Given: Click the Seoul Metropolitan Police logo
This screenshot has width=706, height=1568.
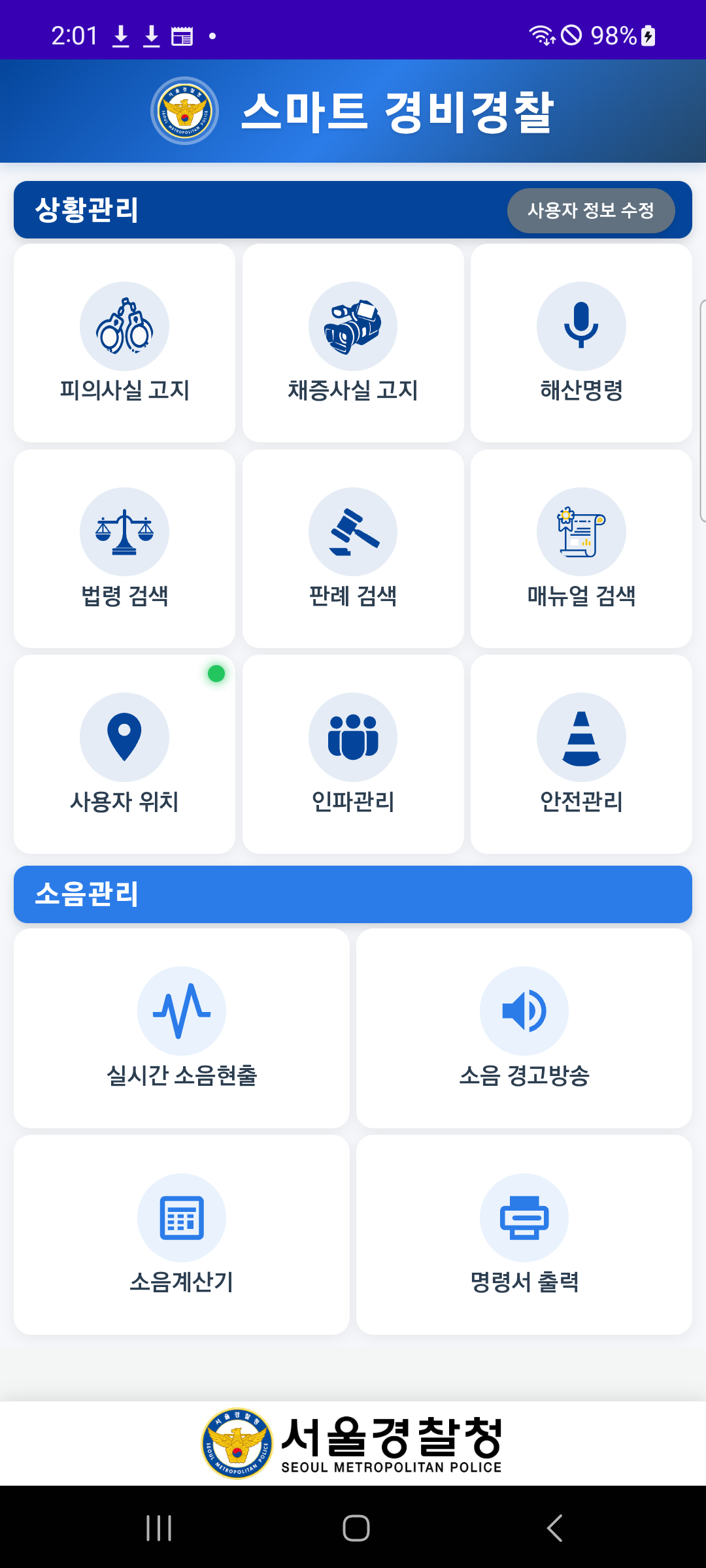Looking at the screenshot, I should pyautogui.click(x=353, y=1444).
